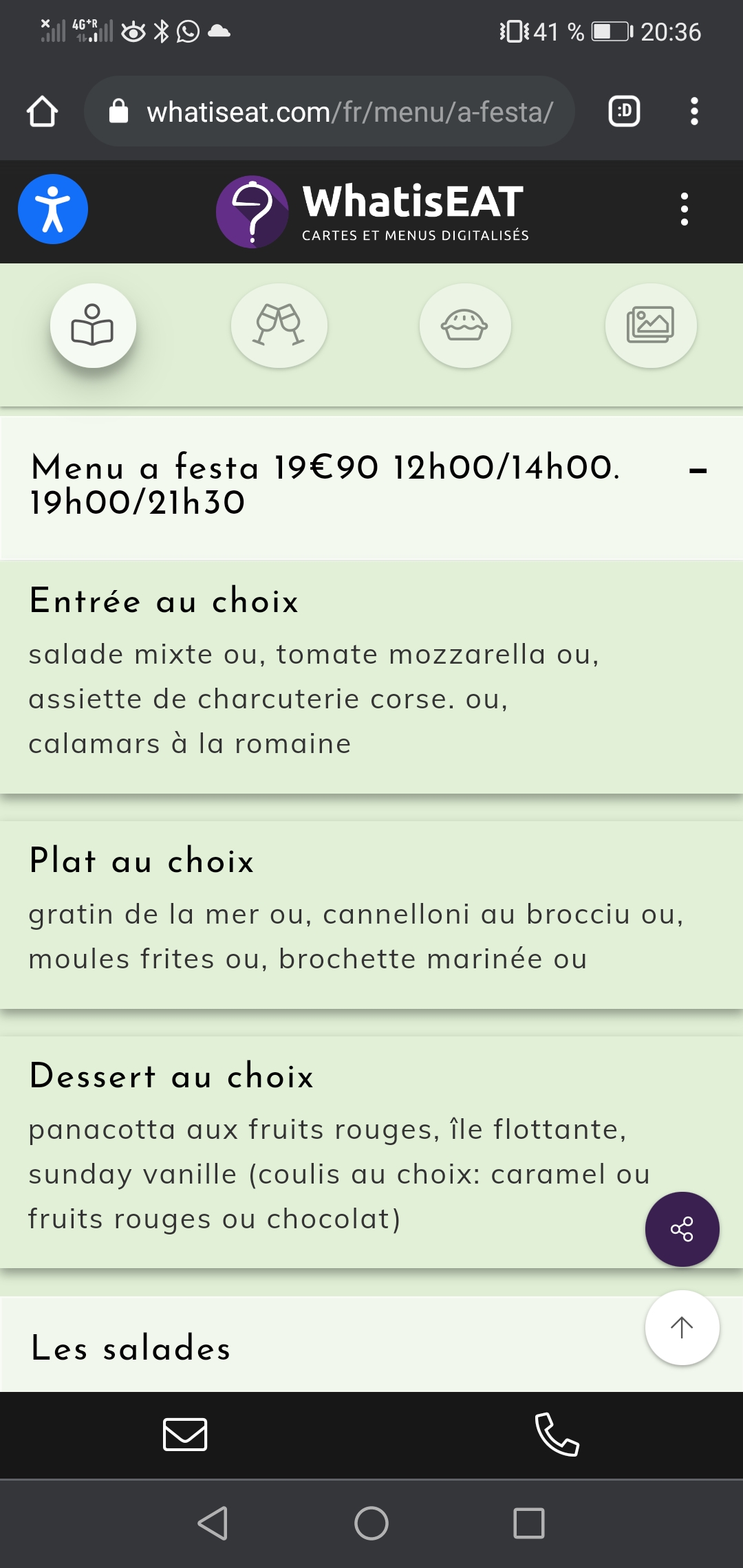This screenshot has width=743, height=1568.
Task: Open the WhatisEAT site overflow menu
Action: click(x=684, y=209)
